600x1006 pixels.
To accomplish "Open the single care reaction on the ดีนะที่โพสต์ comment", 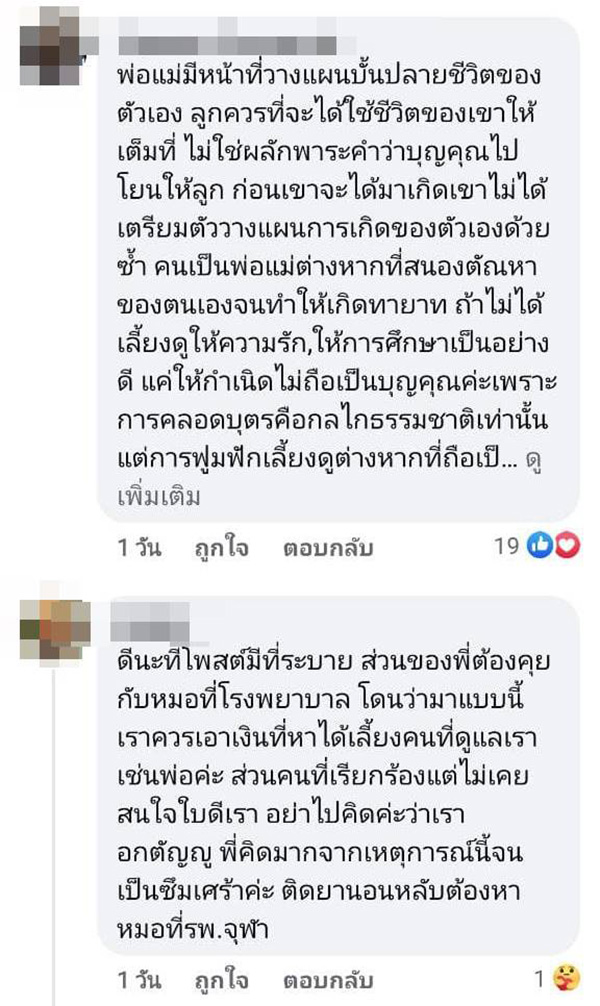I will point(564,975).
